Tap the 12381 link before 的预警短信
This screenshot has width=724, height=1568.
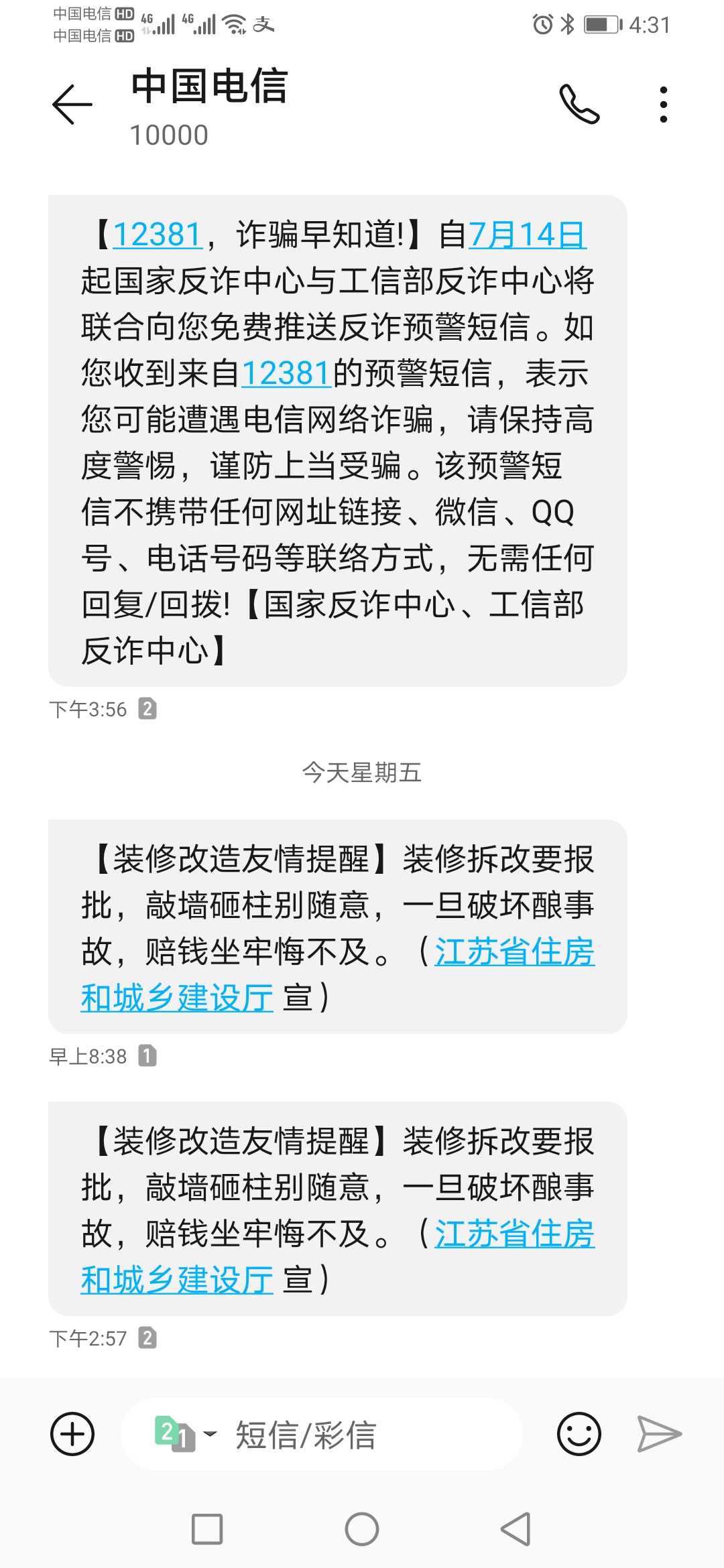coord(286,373)
